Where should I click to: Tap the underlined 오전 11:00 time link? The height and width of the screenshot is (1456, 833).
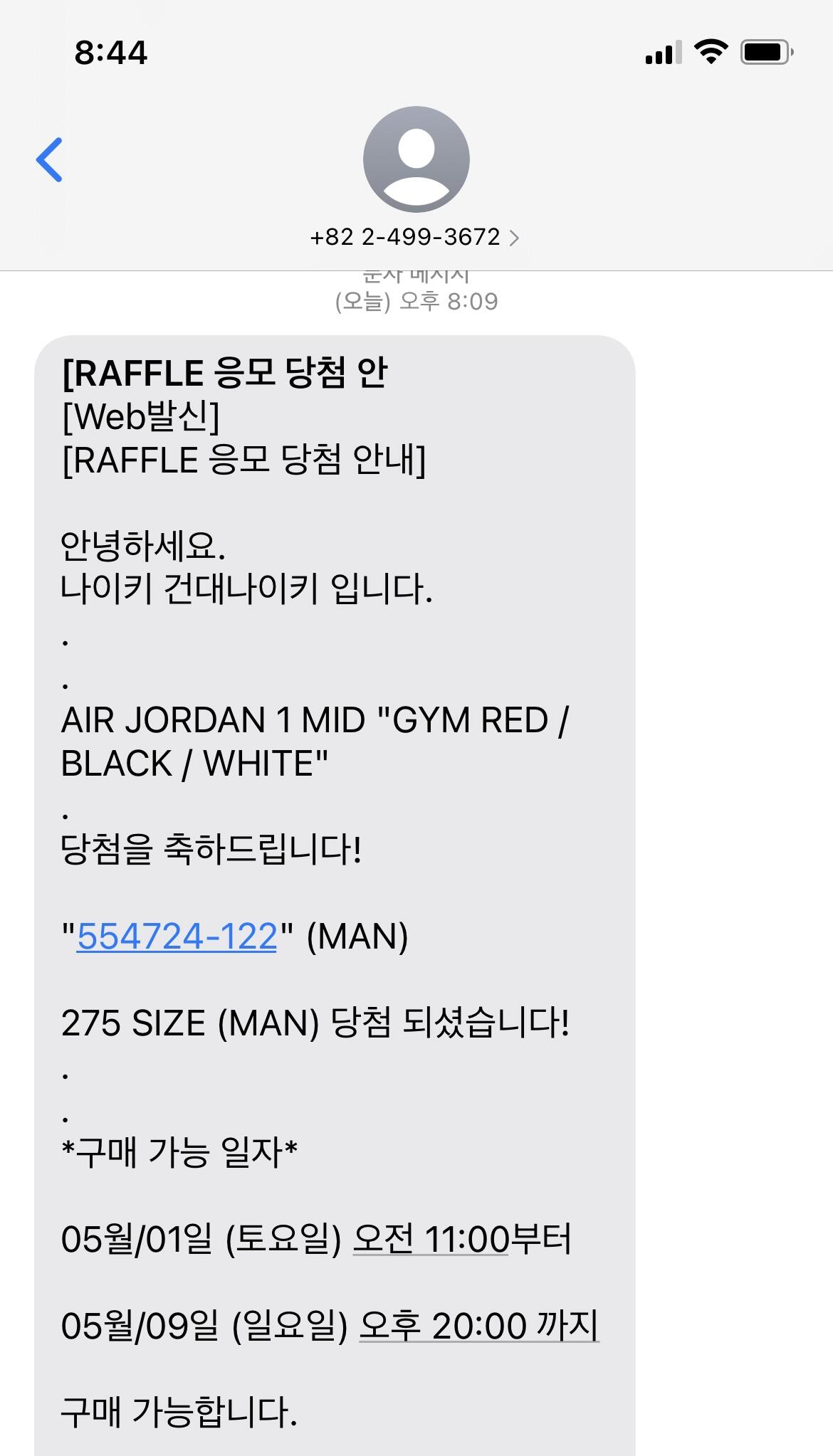pos(431,1239)
